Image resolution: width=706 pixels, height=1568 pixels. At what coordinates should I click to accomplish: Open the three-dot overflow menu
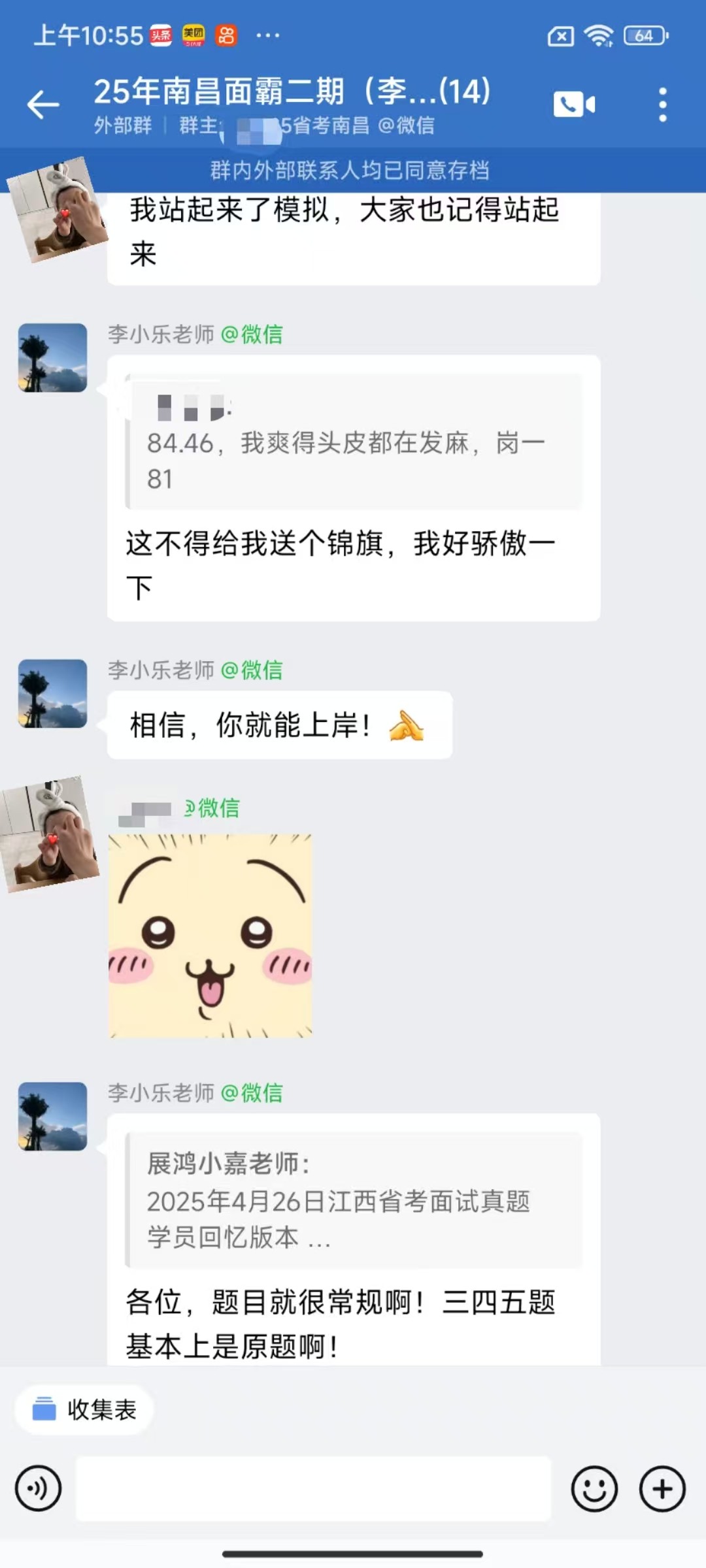662,105
